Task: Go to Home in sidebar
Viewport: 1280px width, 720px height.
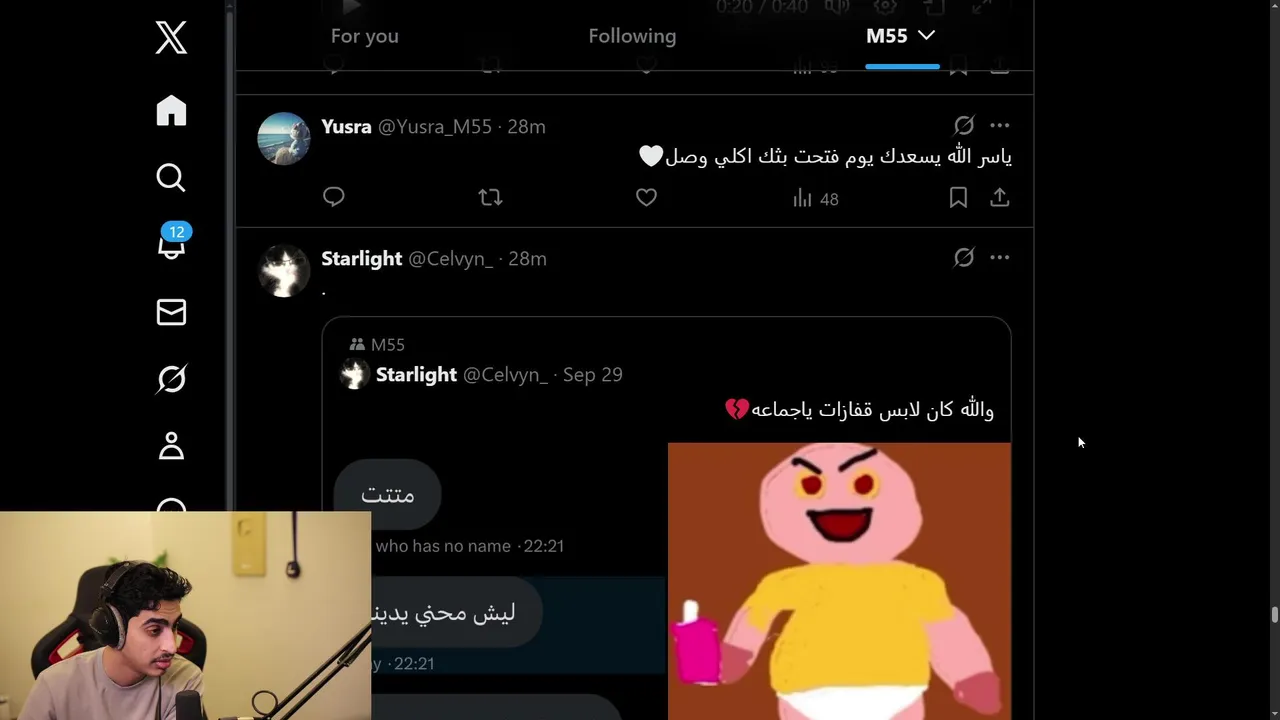Action: (171, 110)
